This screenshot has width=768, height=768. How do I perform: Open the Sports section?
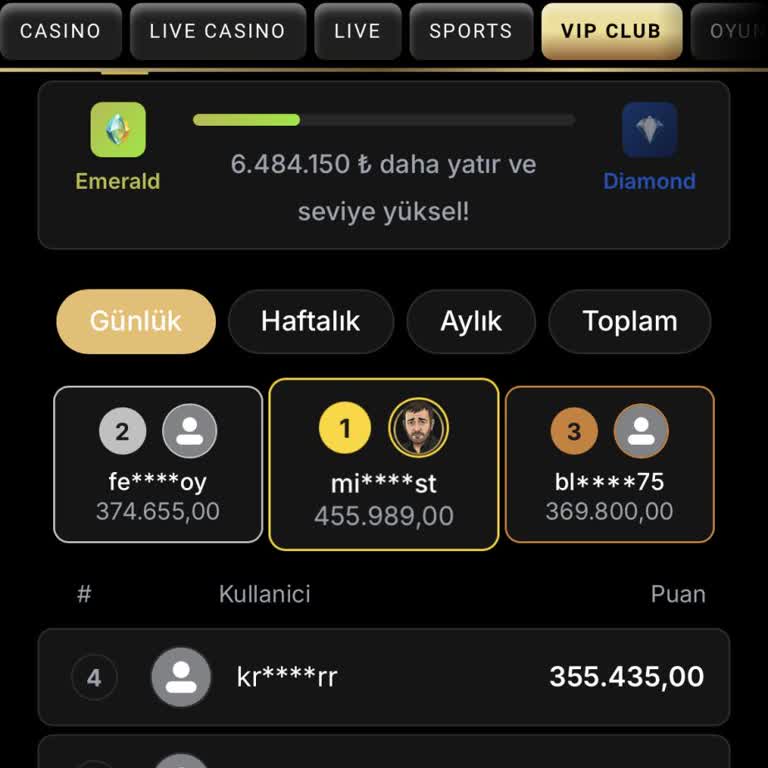470,31
